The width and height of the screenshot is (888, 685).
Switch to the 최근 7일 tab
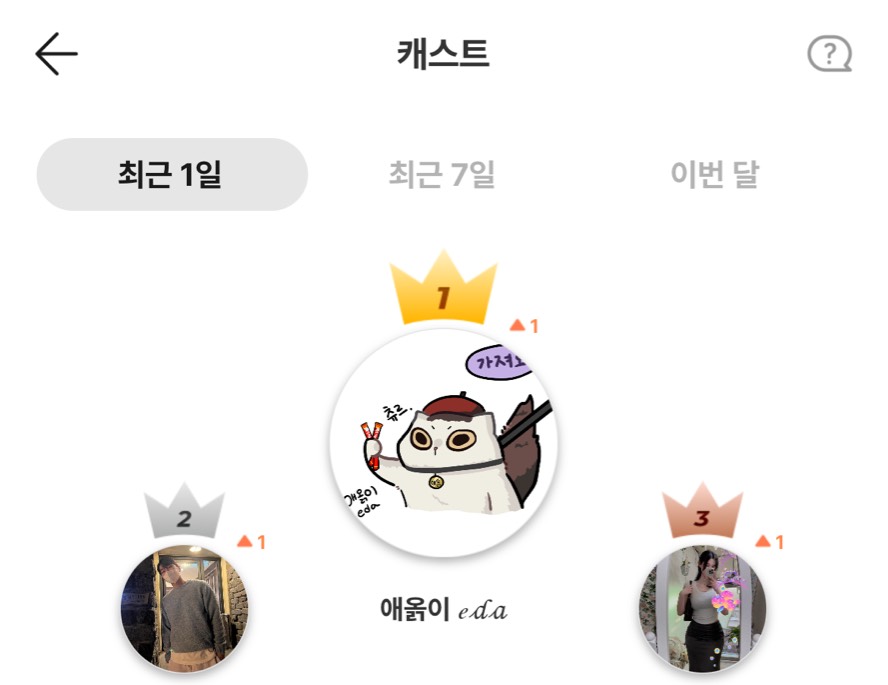pyautogui.click(x=442, y=175)
